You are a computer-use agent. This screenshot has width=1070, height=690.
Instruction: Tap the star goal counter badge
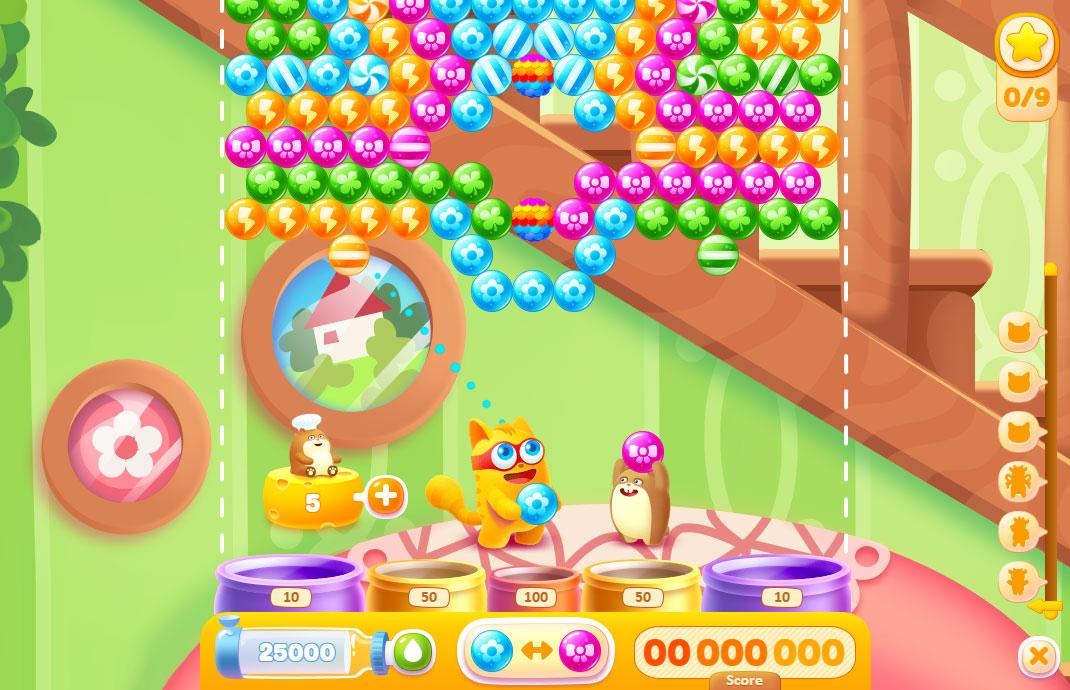point(1027,67)
